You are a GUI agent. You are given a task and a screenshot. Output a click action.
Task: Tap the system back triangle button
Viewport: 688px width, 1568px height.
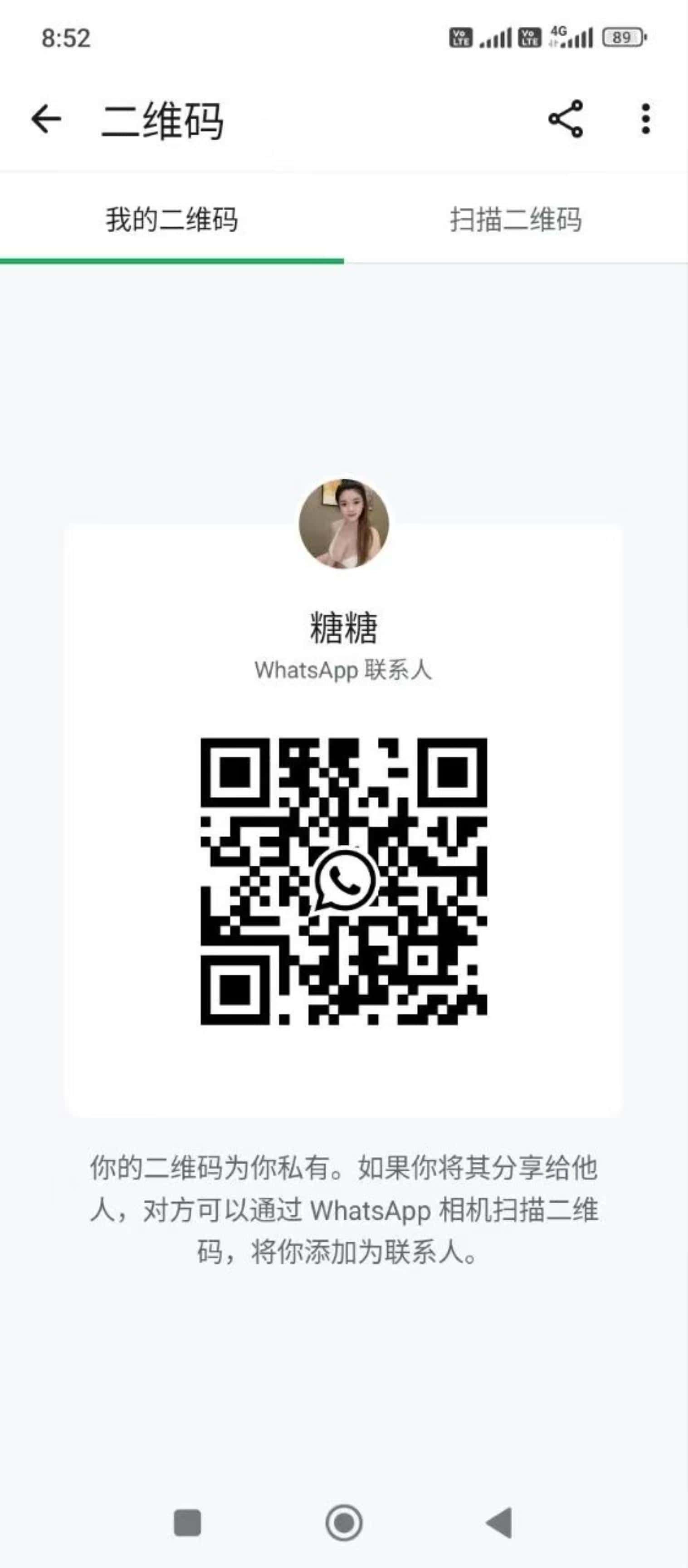(499, 1522)
